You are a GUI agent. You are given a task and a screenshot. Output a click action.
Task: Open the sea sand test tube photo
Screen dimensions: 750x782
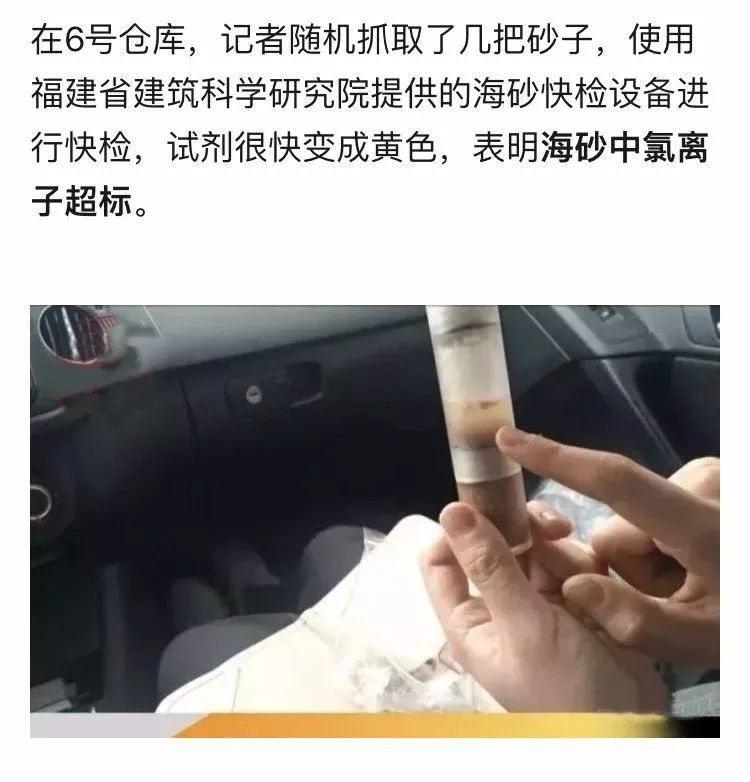375,520
